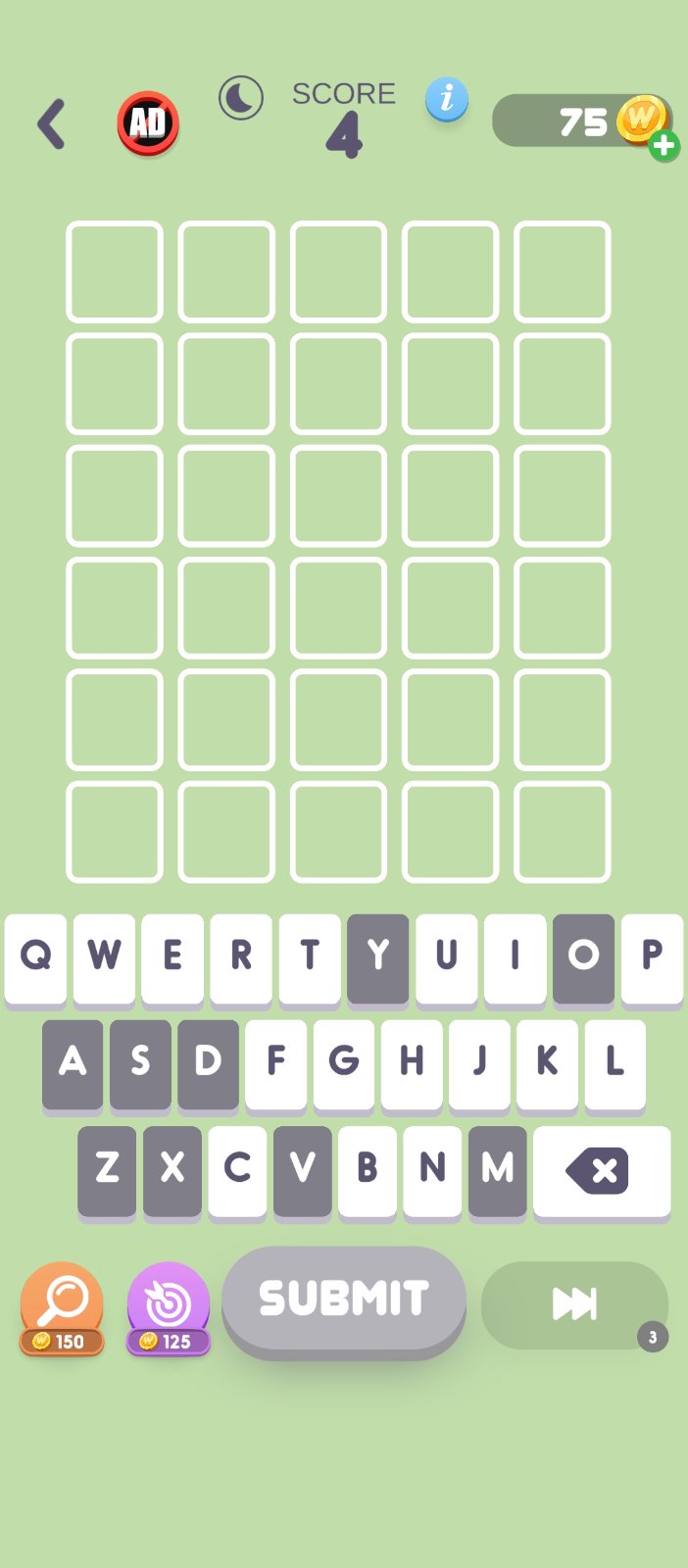The height and width of the screenshot is (1568, 688).
Task: Type the letter W
Action: pyautogui.click(x=105, y=955)
